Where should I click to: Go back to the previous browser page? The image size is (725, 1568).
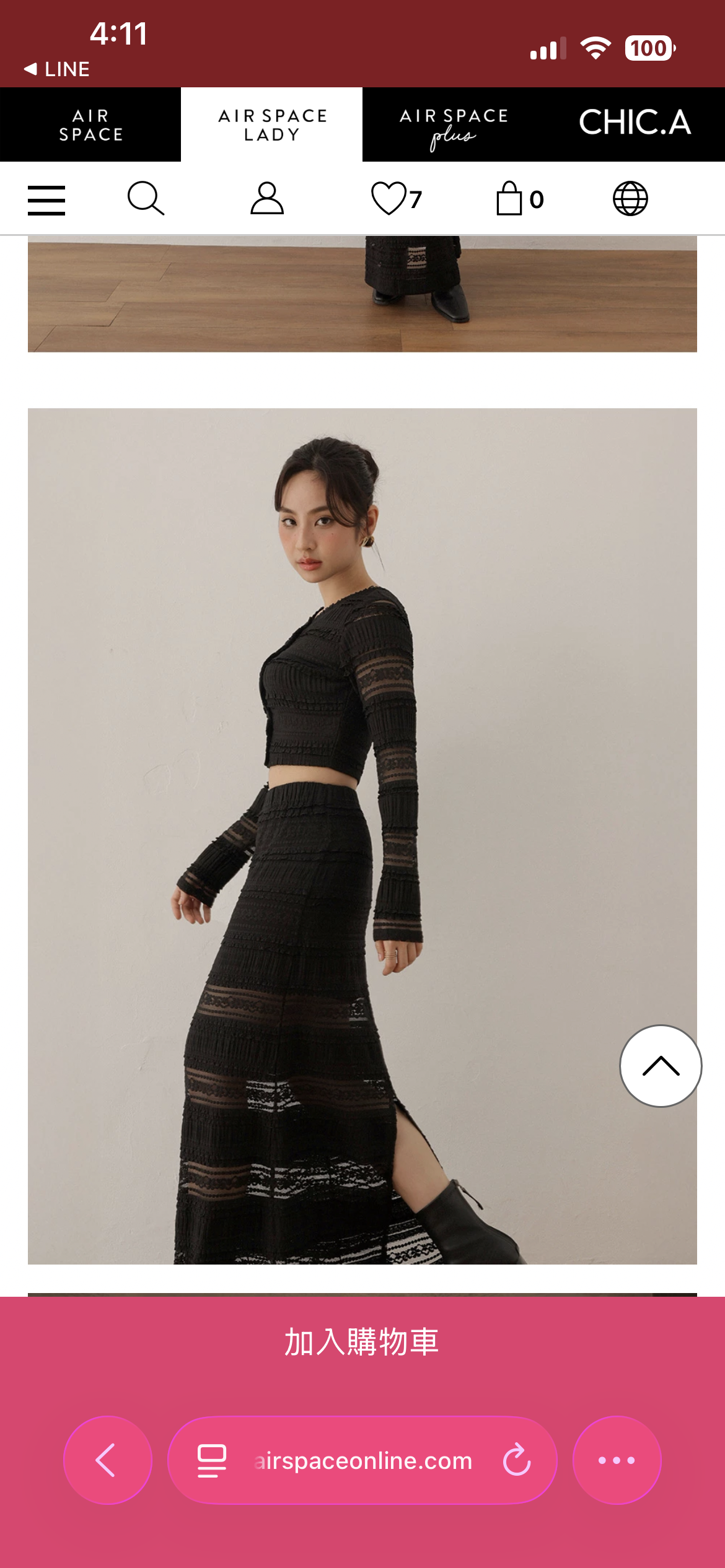click(x=107, y=1460)
